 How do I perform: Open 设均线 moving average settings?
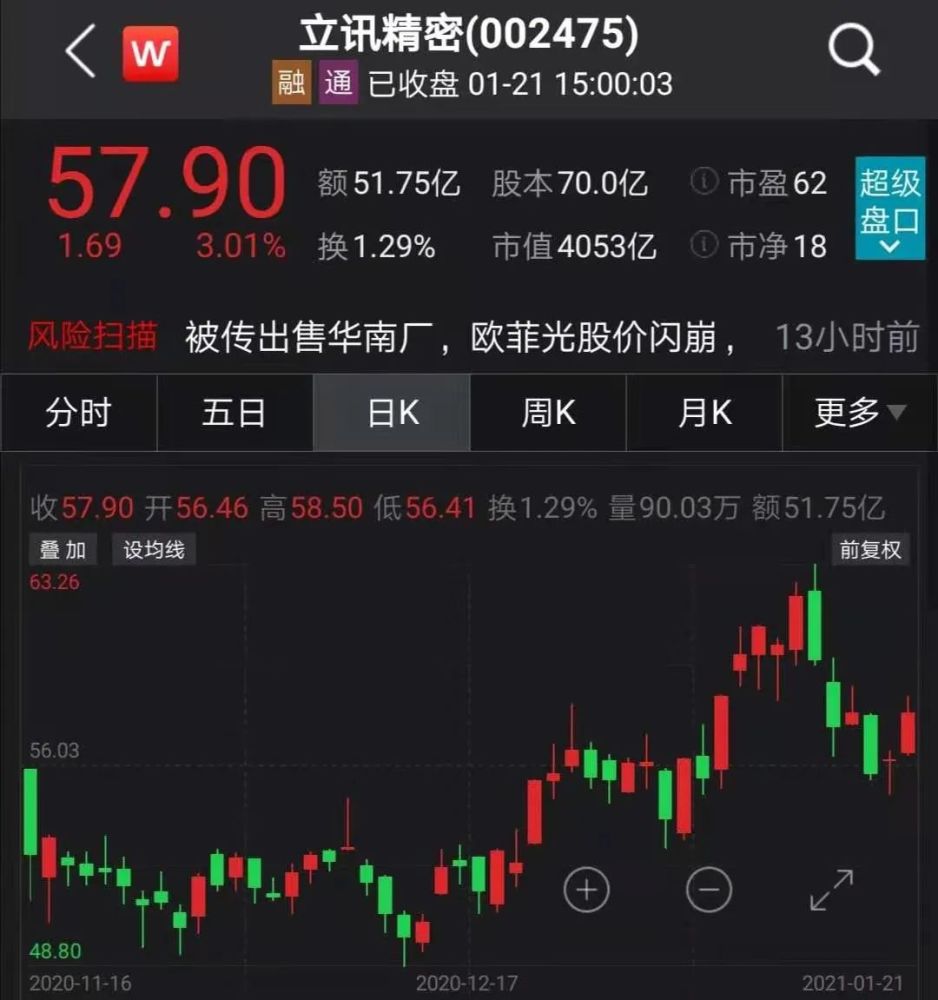coord(154,549)
